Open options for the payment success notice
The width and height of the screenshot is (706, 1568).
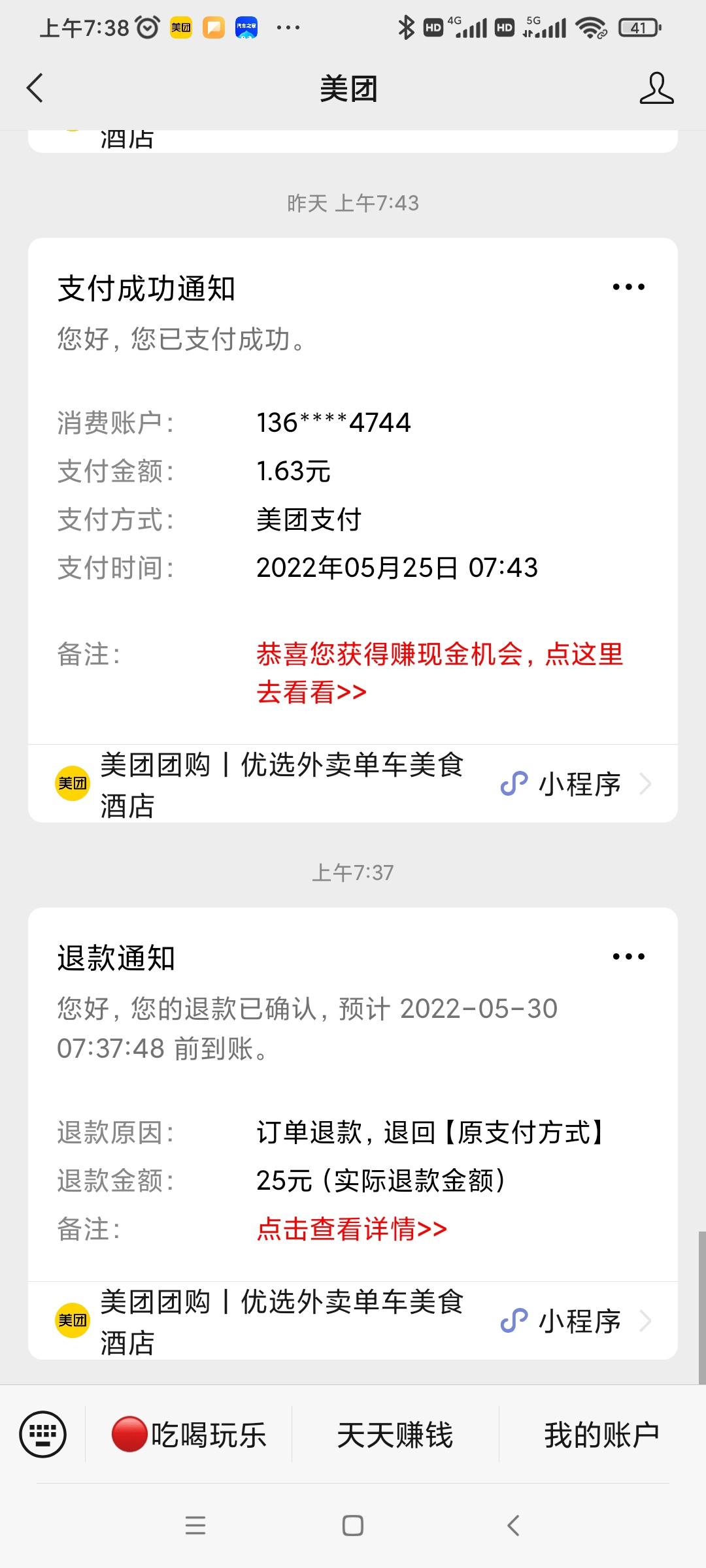(628, 287)
